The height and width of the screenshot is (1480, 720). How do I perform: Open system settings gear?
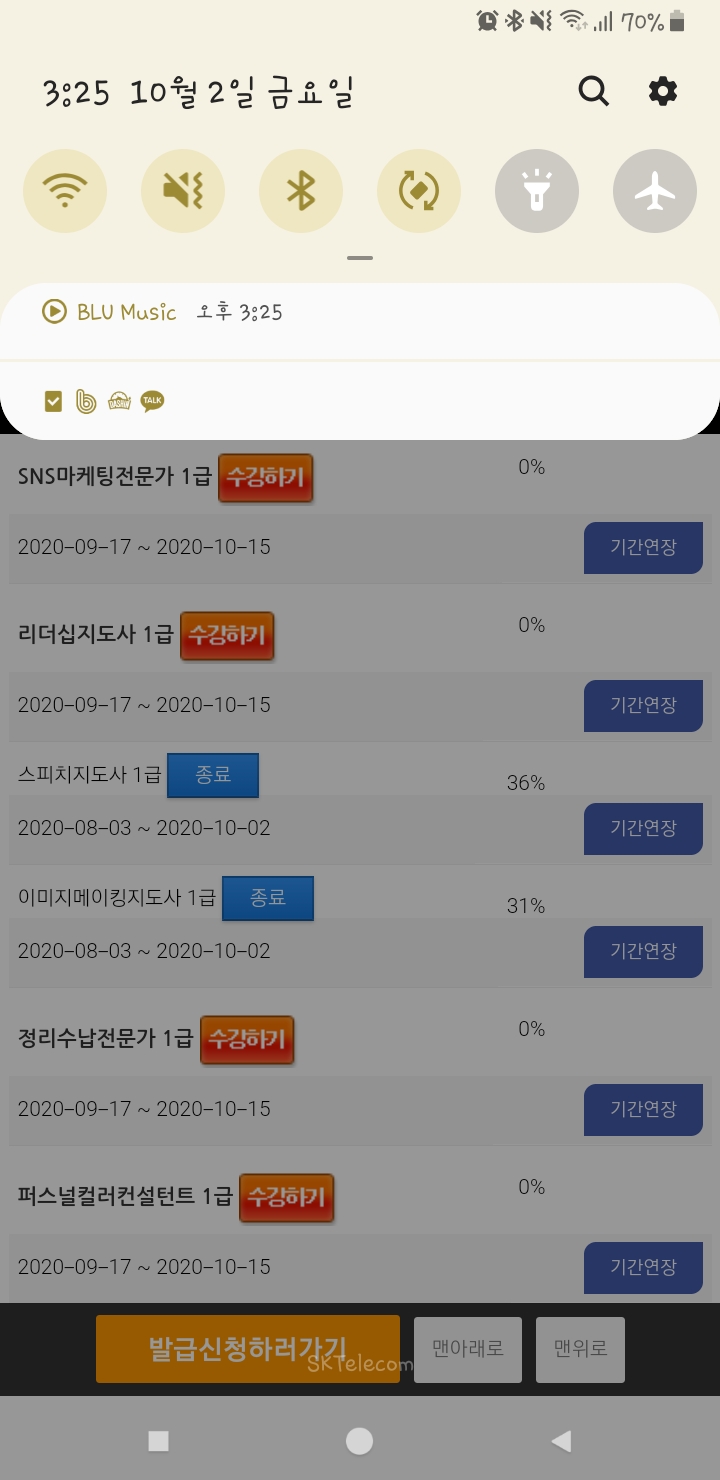(x=663, y=92)
